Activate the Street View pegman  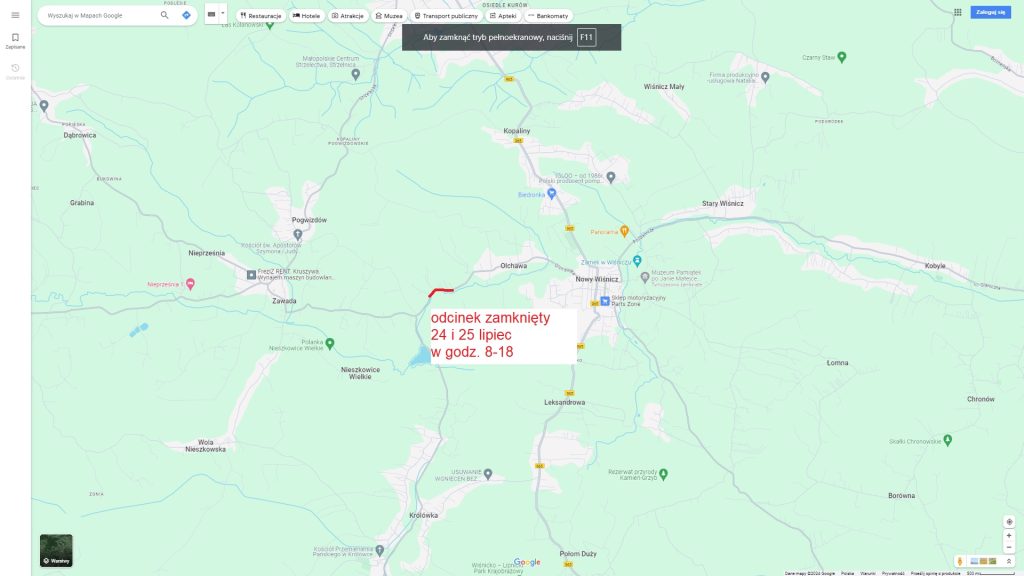(960, 561)
